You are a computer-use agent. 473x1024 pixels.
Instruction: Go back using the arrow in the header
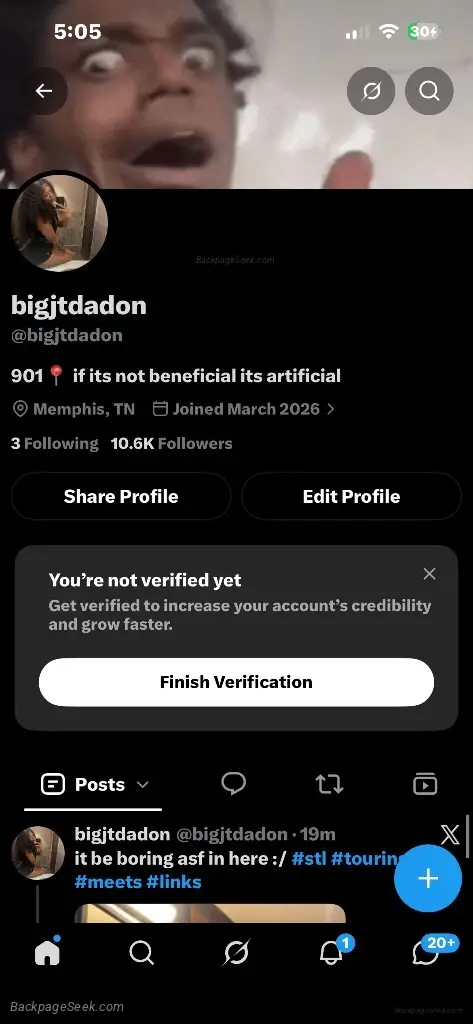(x=44, y=91)
